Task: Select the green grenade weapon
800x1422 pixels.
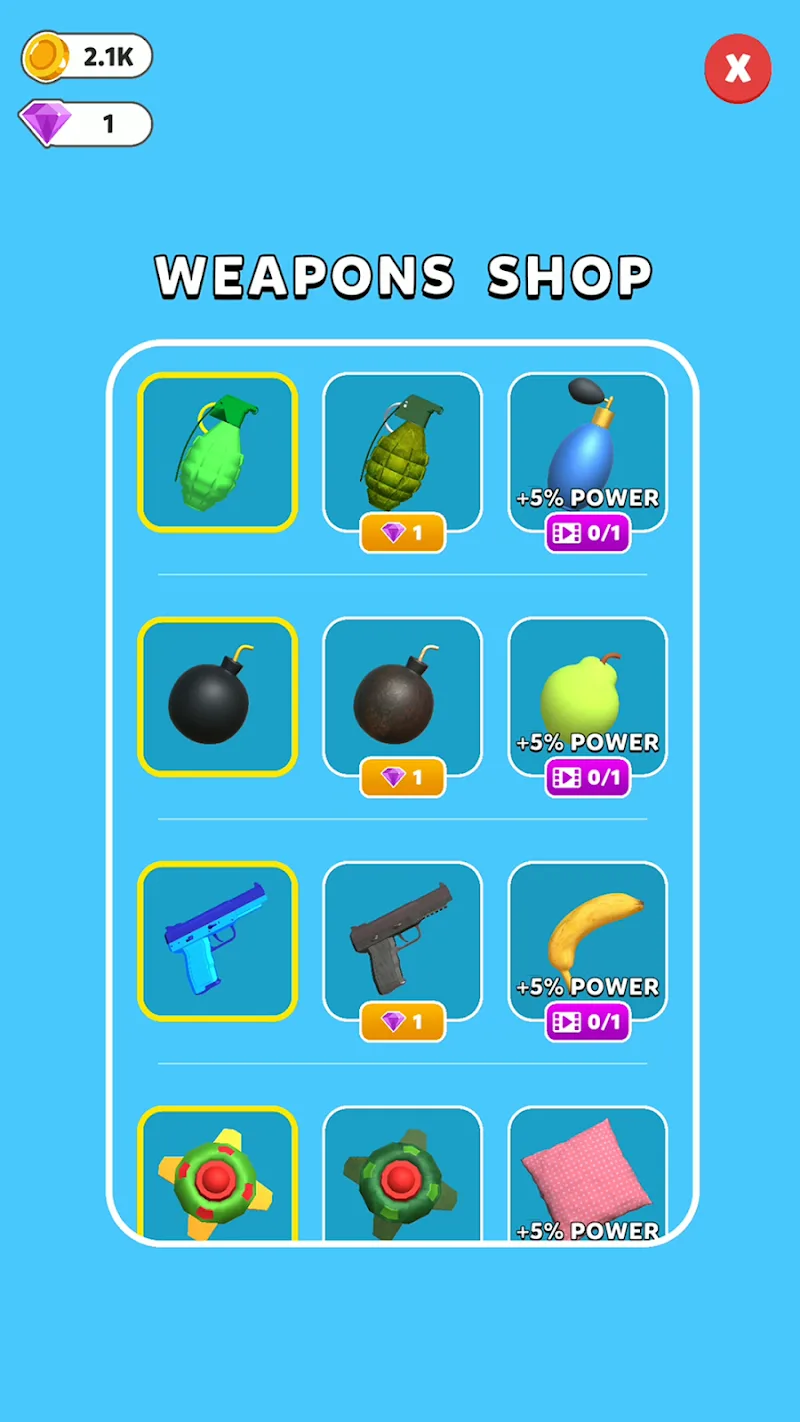Action: click(x=217, y=452)
